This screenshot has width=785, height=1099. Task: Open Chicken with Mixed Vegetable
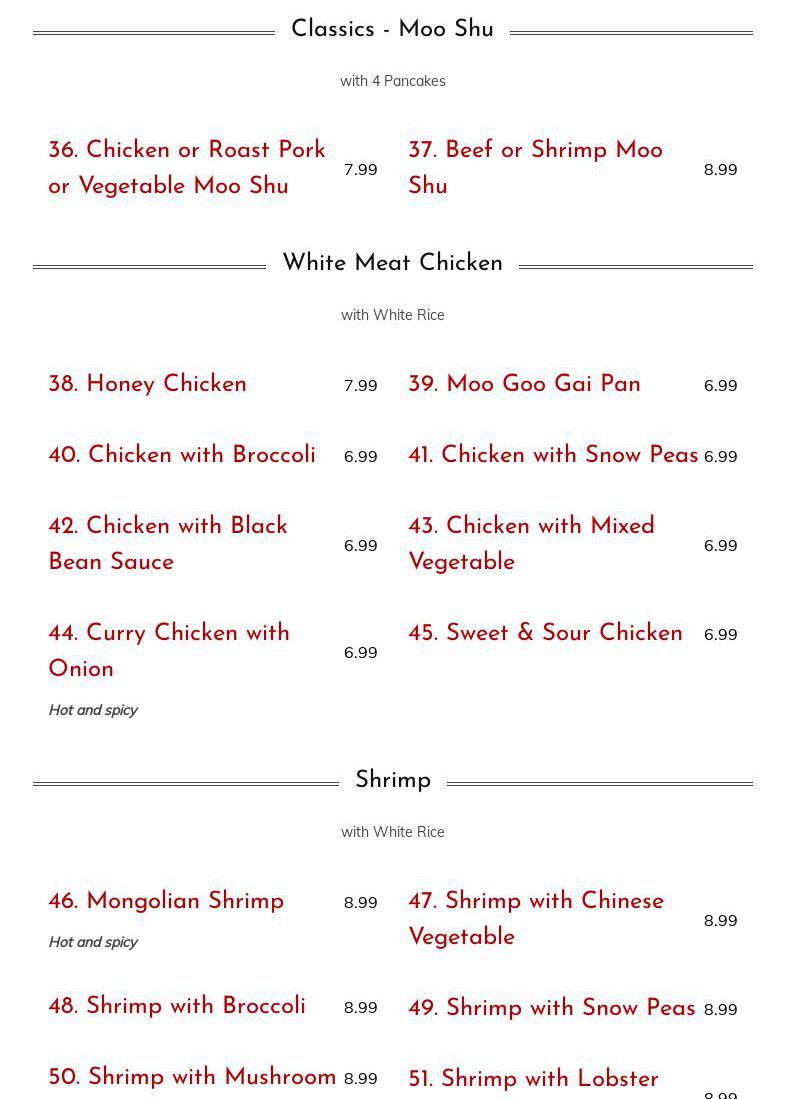pos(531,544)
